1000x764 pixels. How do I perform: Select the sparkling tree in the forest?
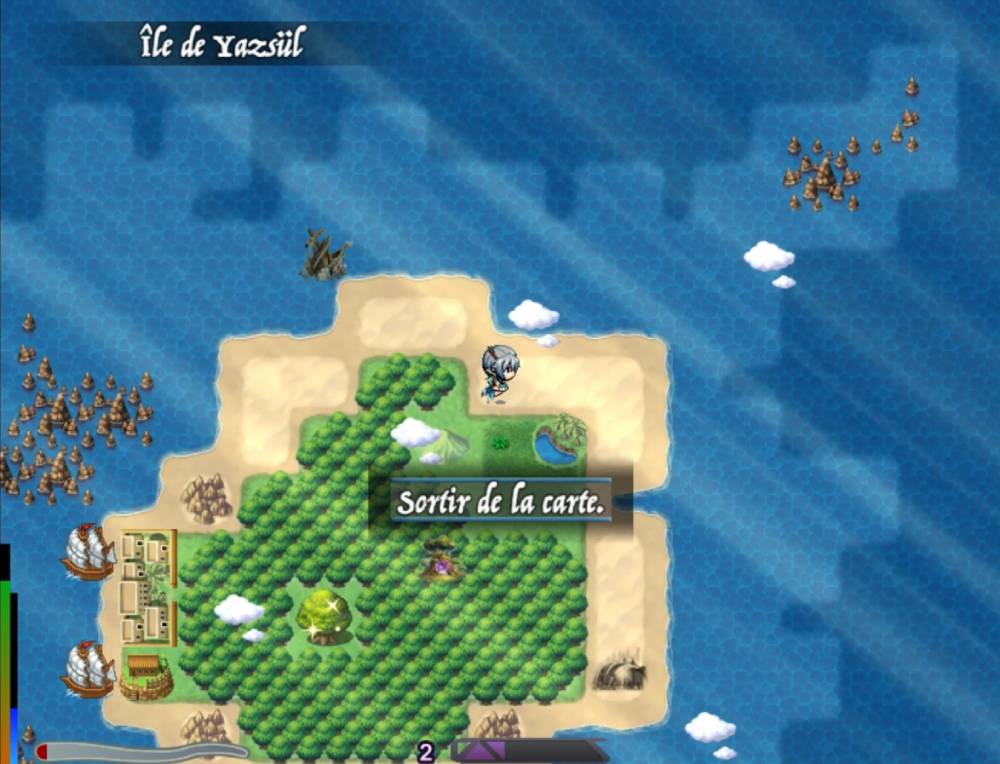point(325,615)
